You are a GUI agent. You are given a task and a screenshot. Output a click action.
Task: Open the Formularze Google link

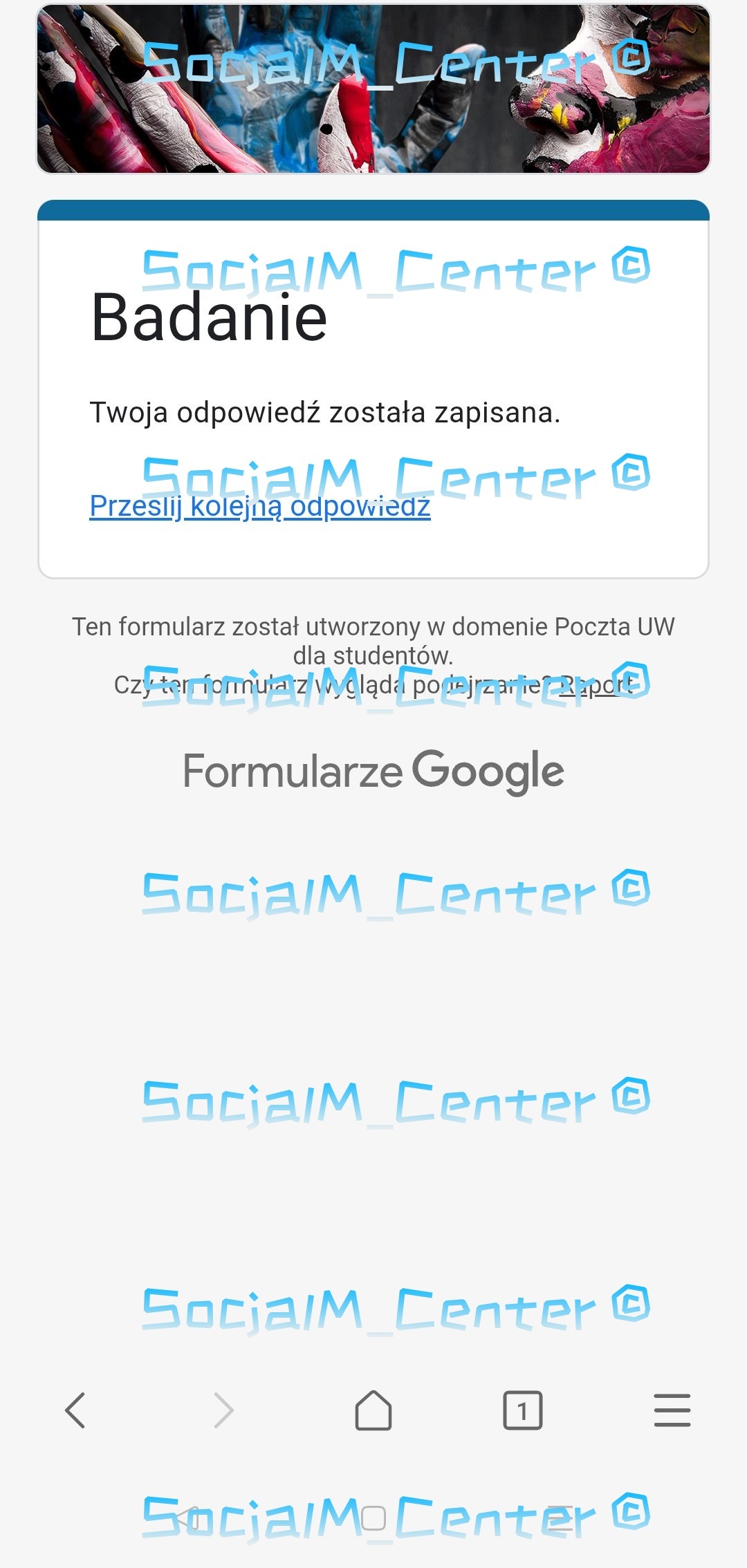(x=373, y=771)
